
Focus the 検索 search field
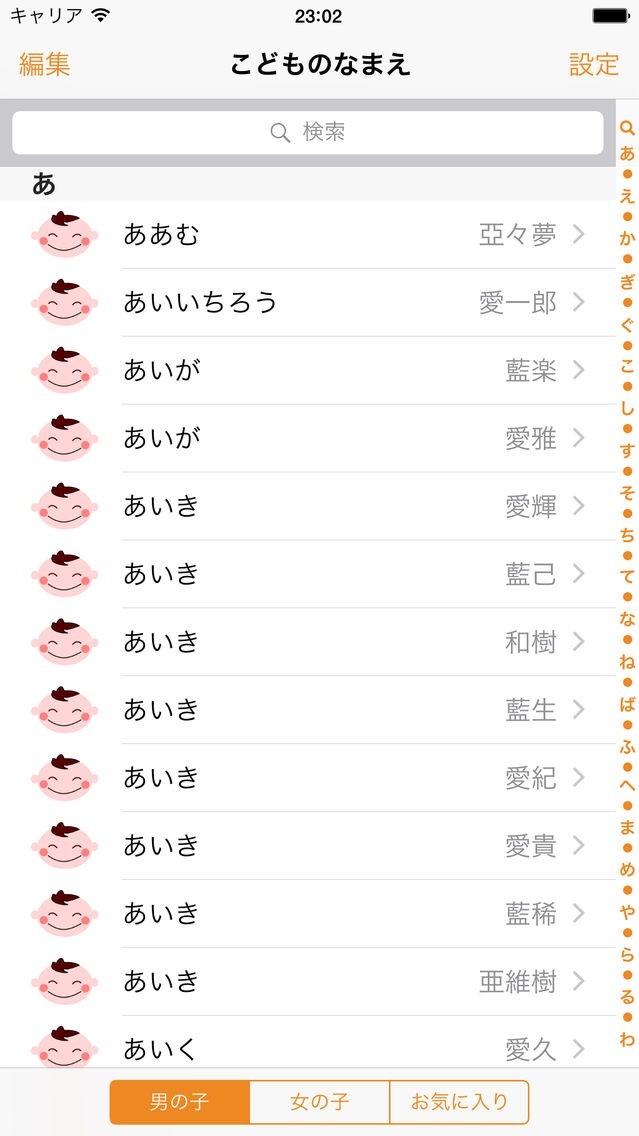click(x=308, y=132)
